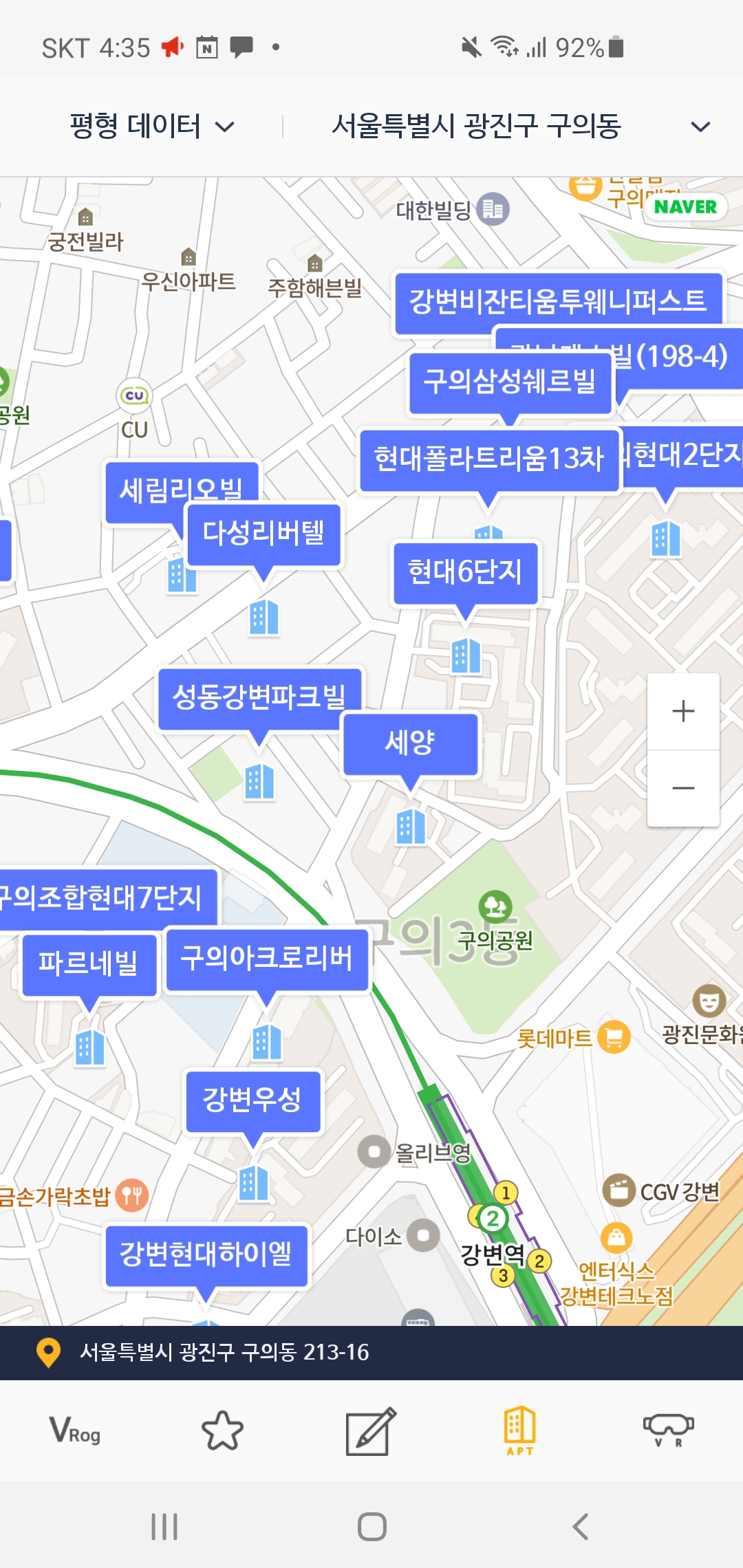Zoom out with the minus button
Screen dimensions: 743x1568
pos(683,788)
